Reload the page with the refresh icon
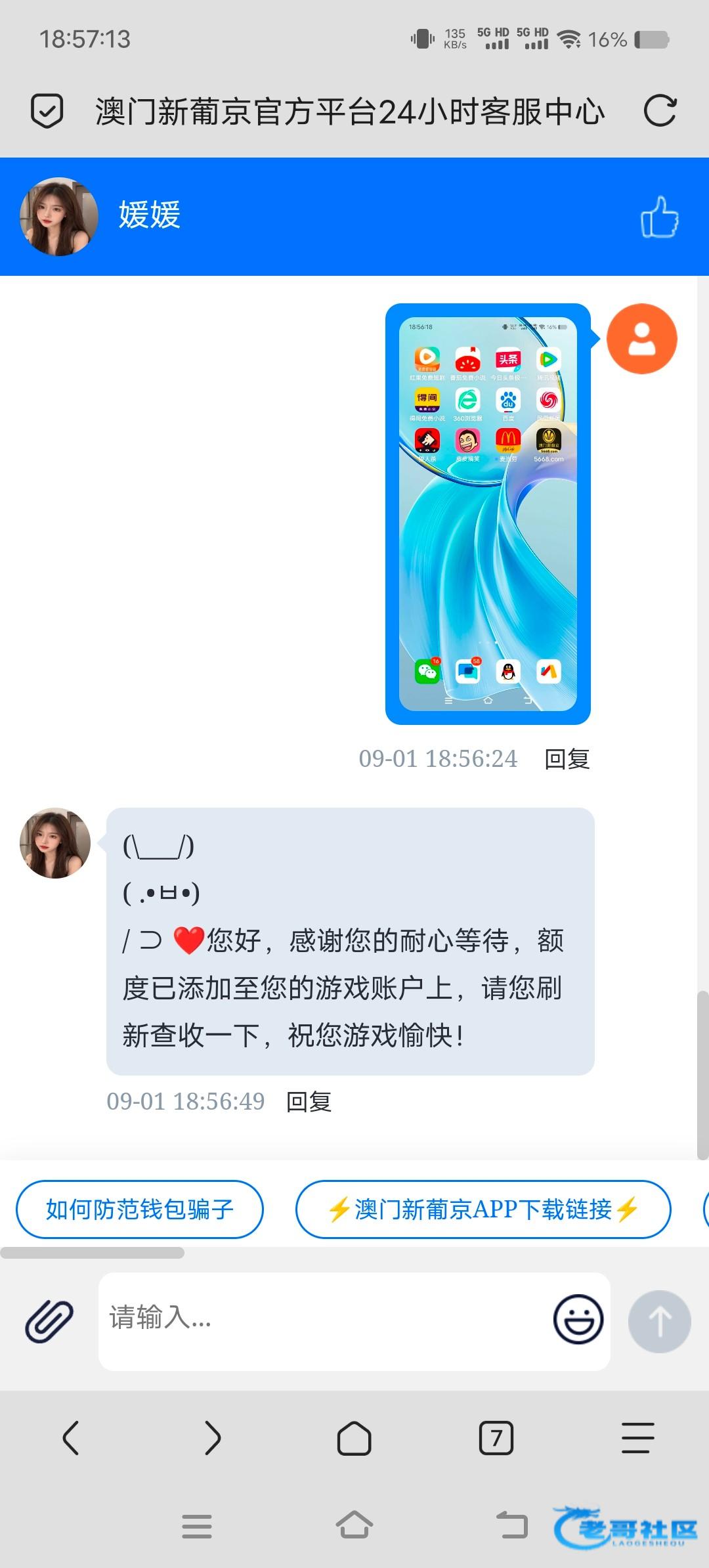709x1568 pixels. click(660, 110)
